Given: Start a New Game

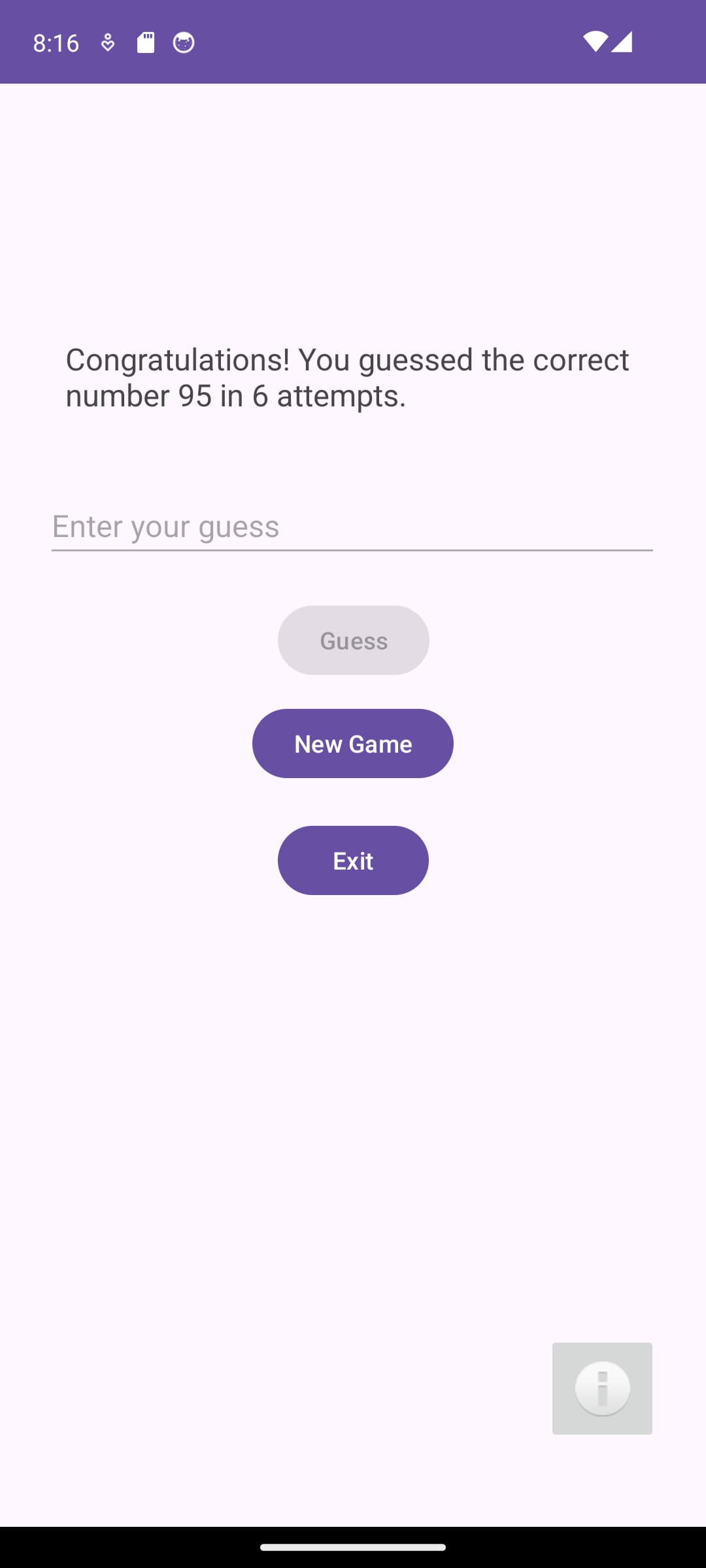Looking at the screenshot, I should pyautogui.click(x=352, y=743).
